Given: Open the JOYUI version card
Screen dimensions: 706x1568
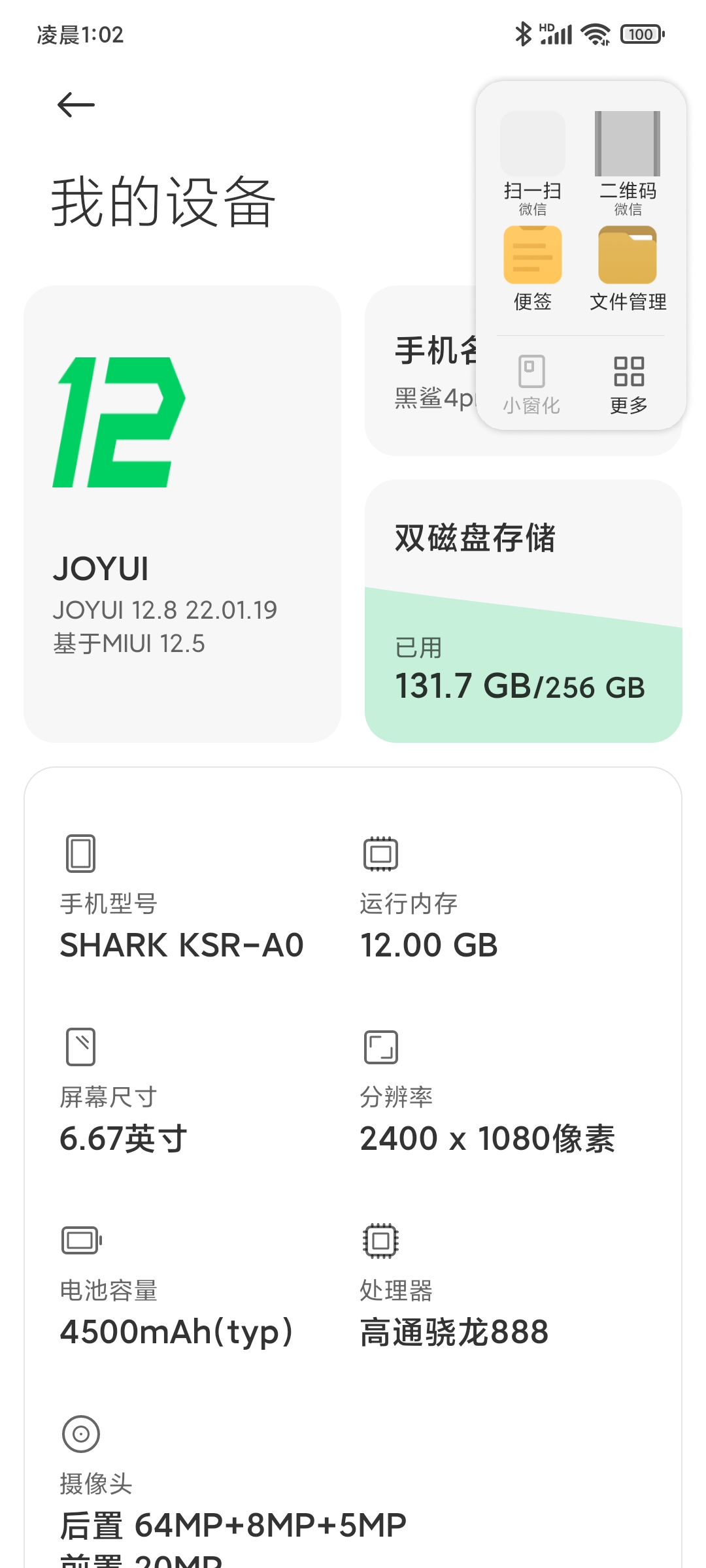Looking at the screenshot, I should coord(182,514).
